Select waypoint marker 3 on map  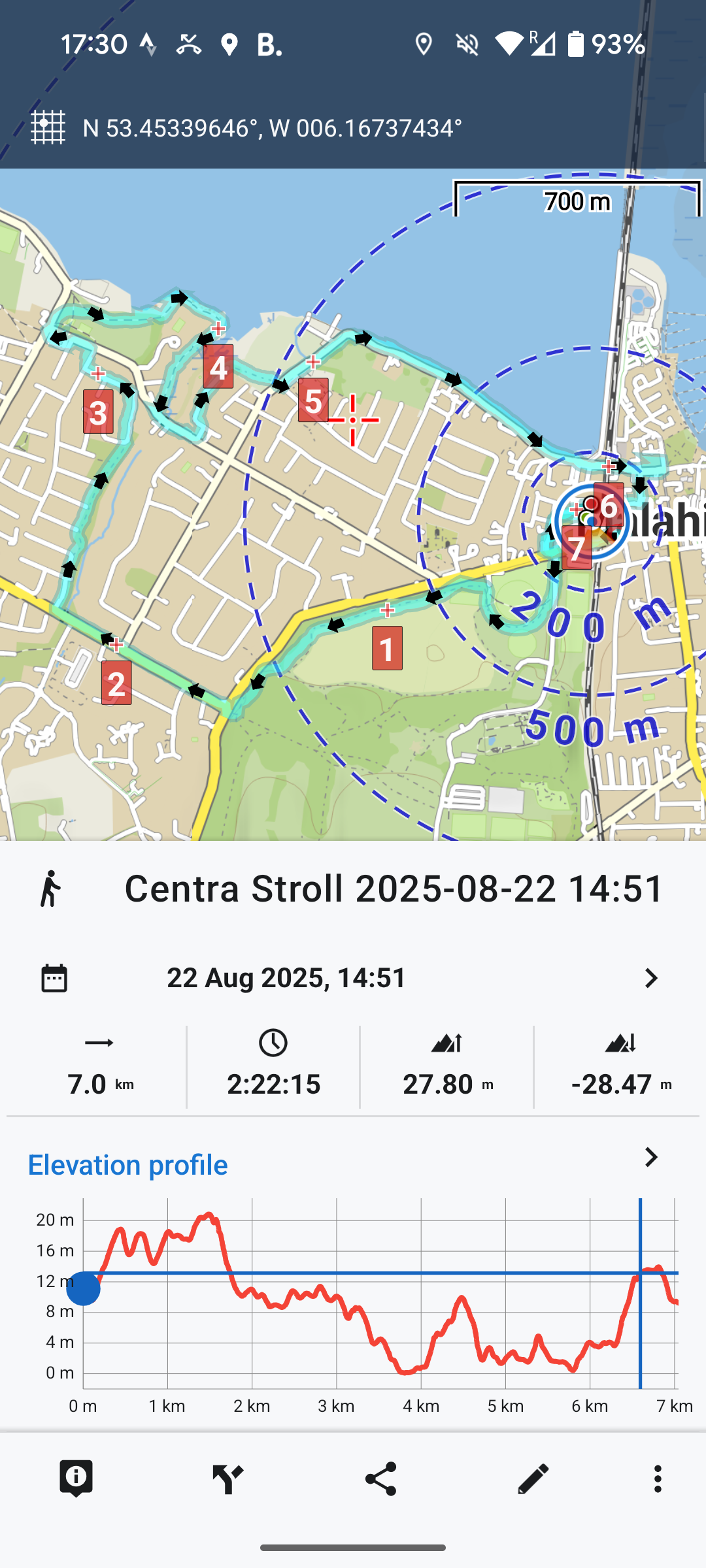98,412
